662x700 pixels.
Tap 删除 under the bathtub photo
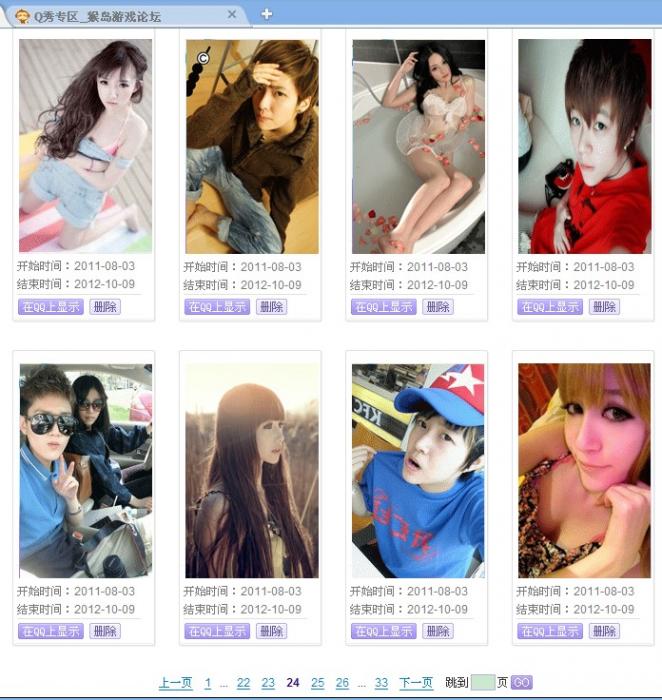[x=437, y=307]
